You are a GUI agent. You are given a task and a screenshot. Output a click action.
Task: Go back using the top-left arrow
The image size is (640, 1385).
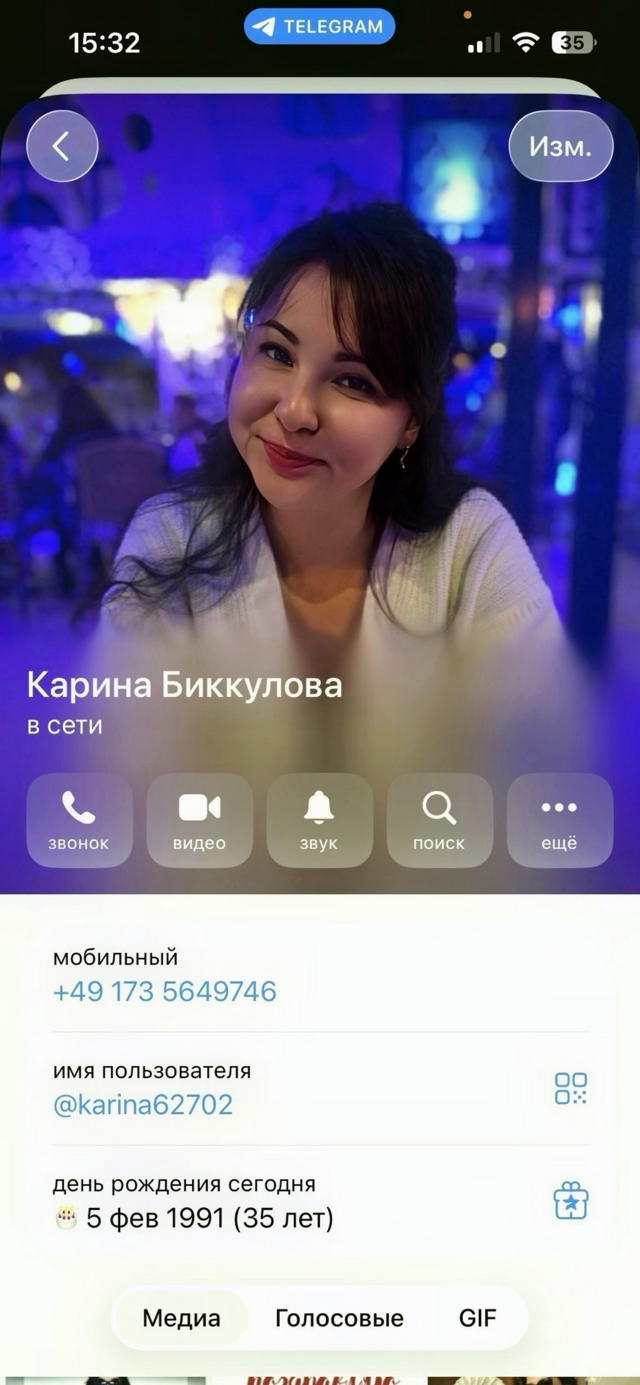(x=62, y=146)
